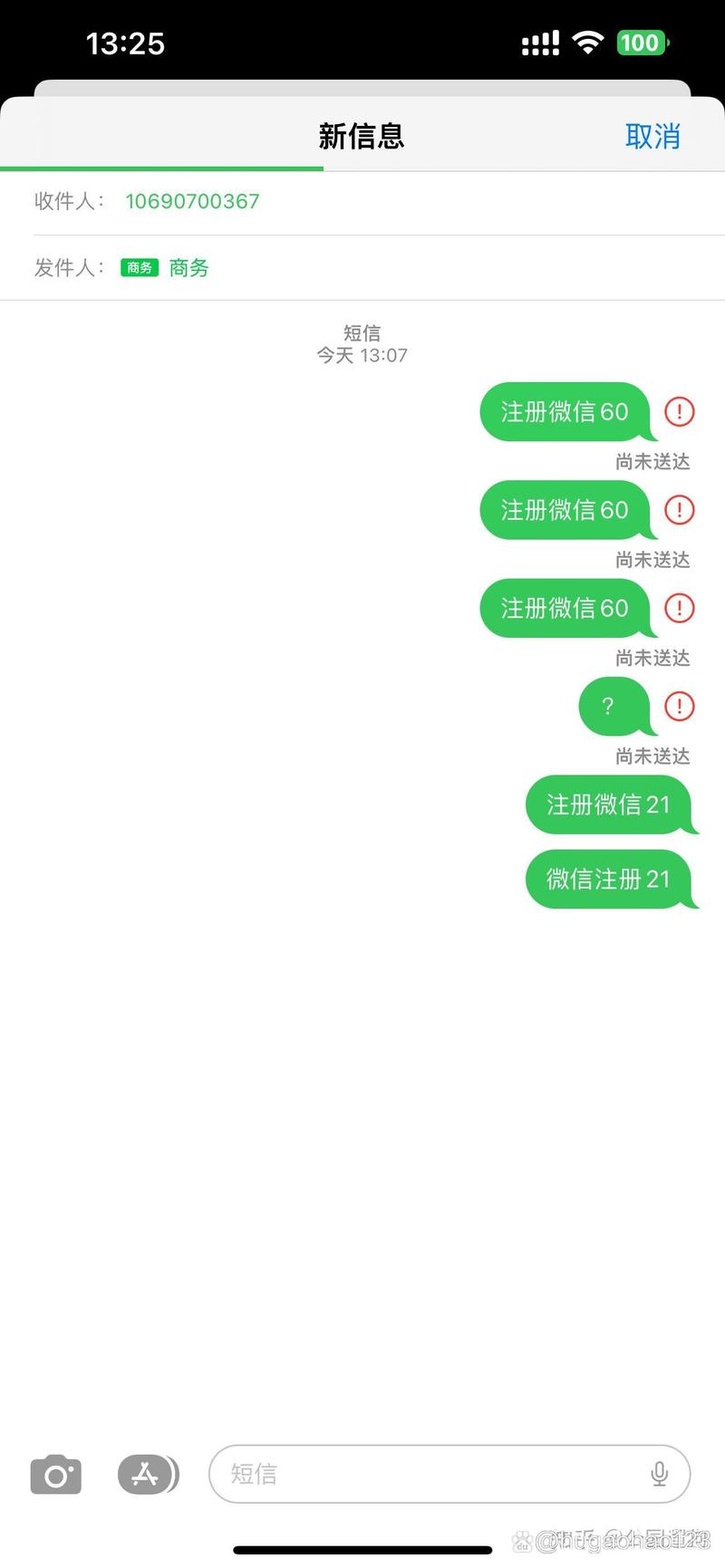The width and height of the screenshot is (725, 1568).
Task: Tap the 微信注册 21 message bubble
Action: (x=607, y=879)
